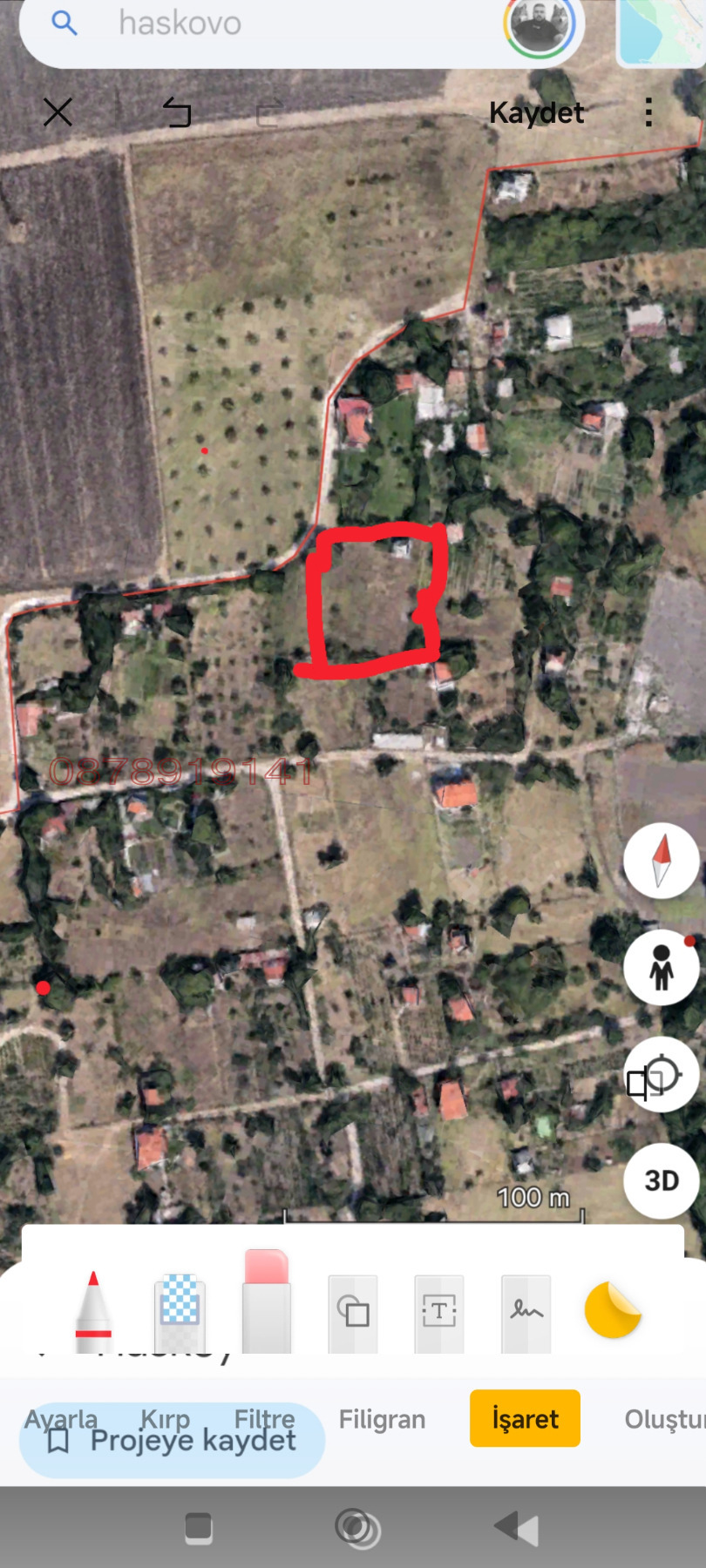
Task: Switch to the Filtre tab
Action: click(266, 1418)
